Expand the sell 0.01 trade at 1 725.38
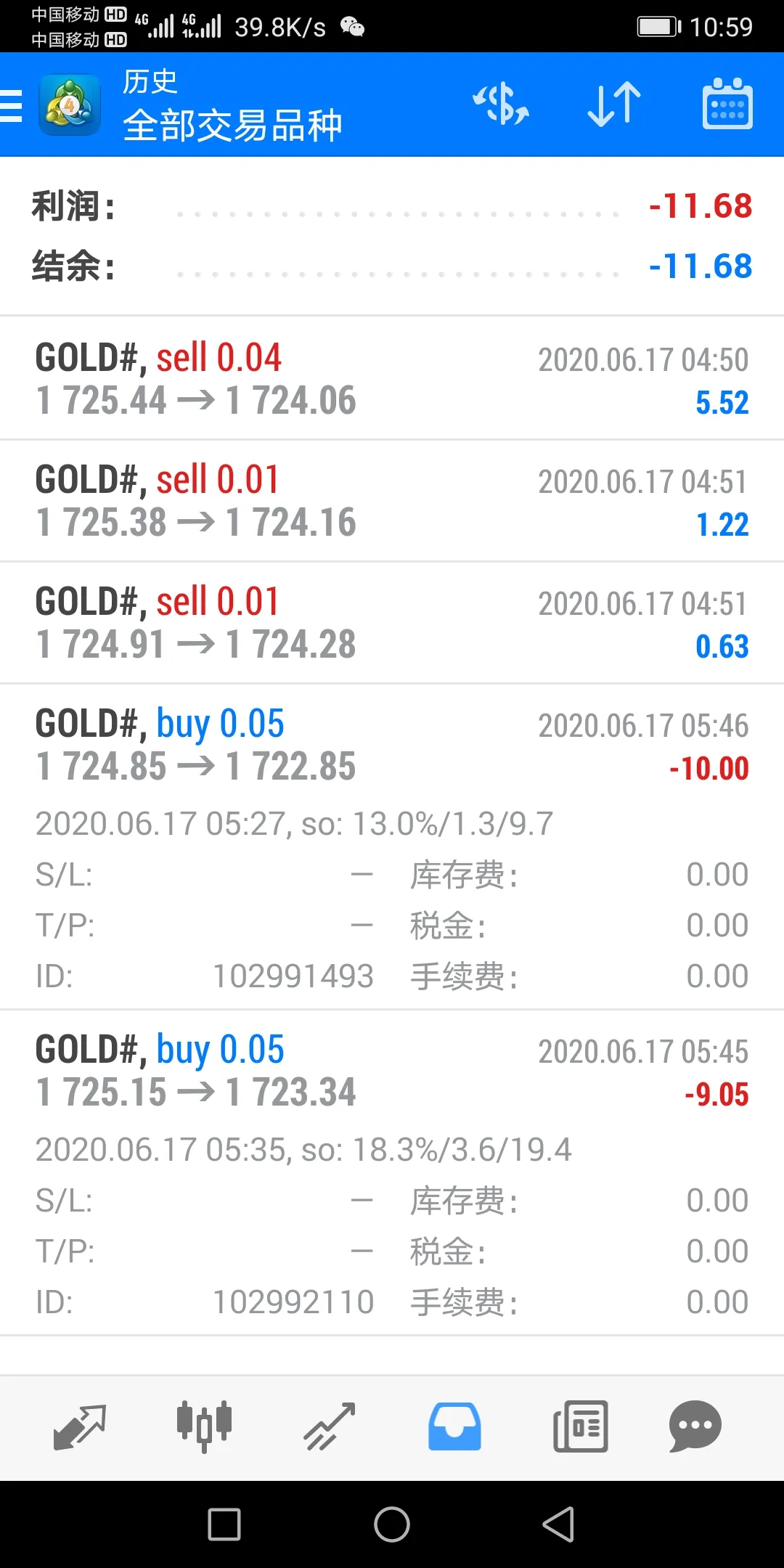 (392, 500)
